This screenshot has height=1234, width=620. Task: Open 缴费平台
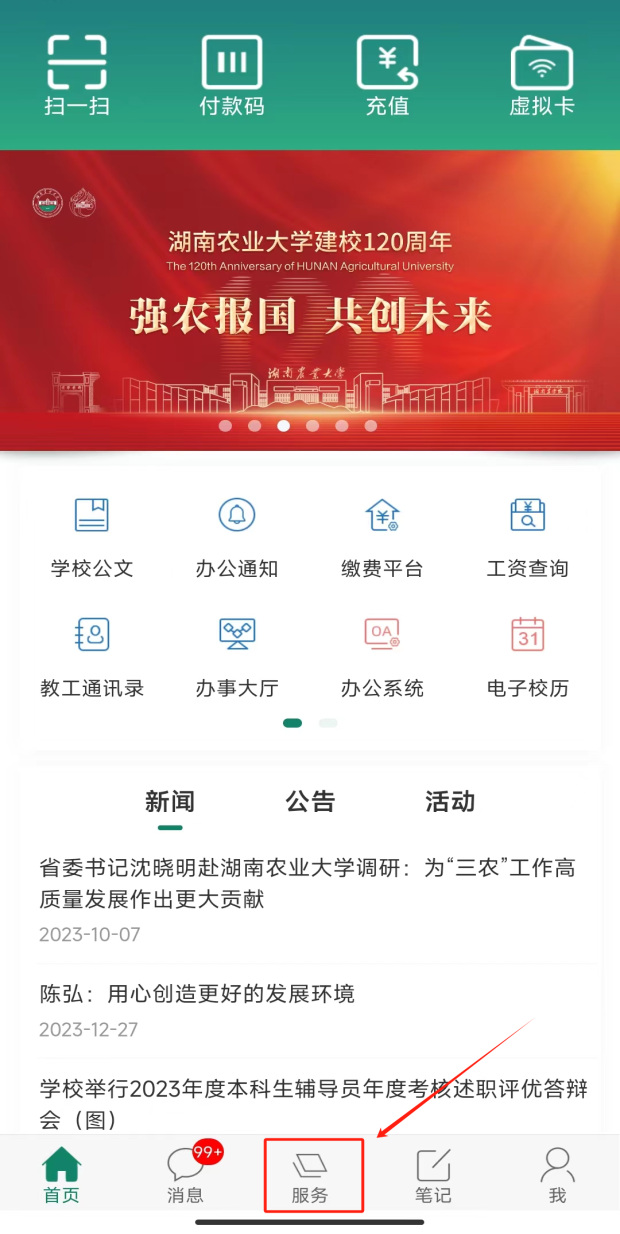[382, 538]
